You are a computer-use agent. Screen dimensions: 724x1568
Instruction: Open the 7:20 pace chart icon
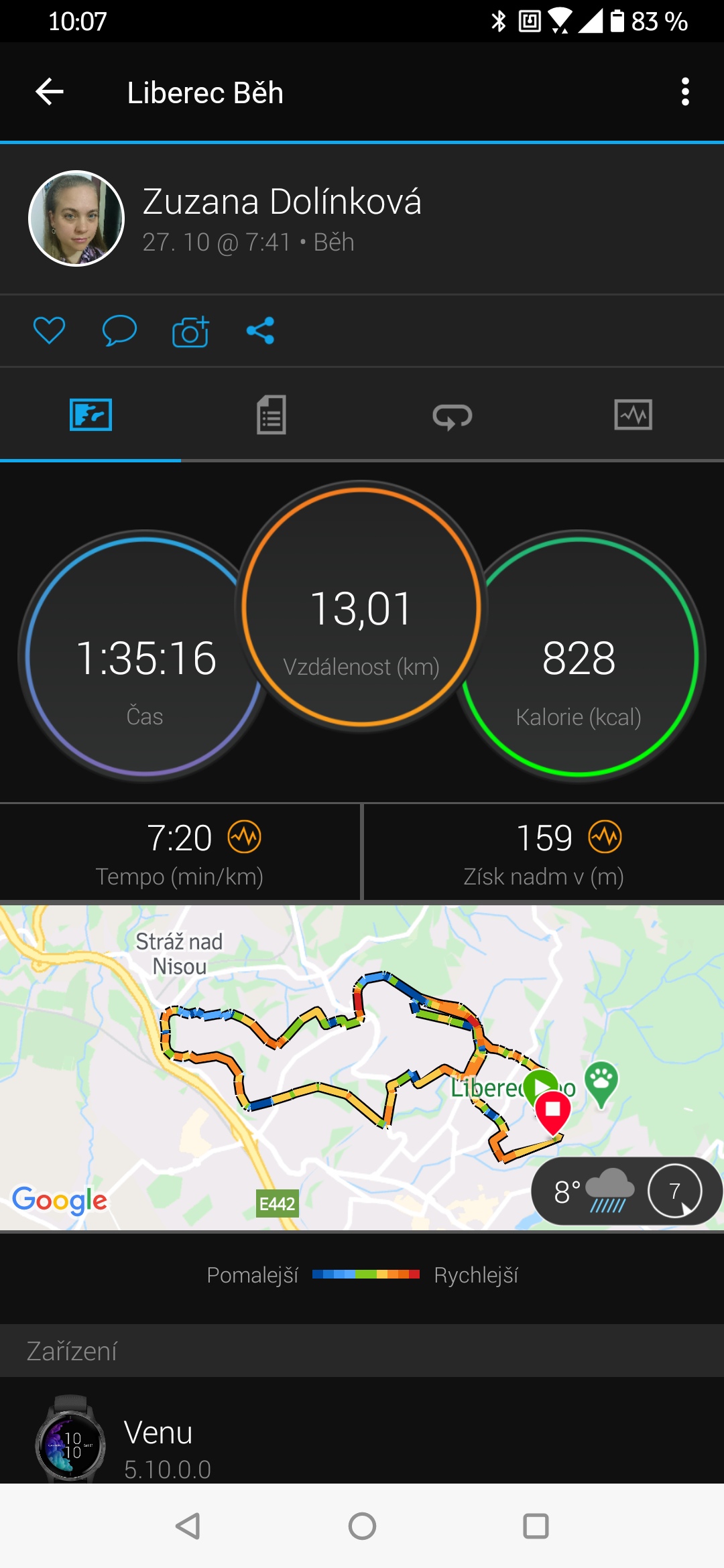click(x=245, y=837)
